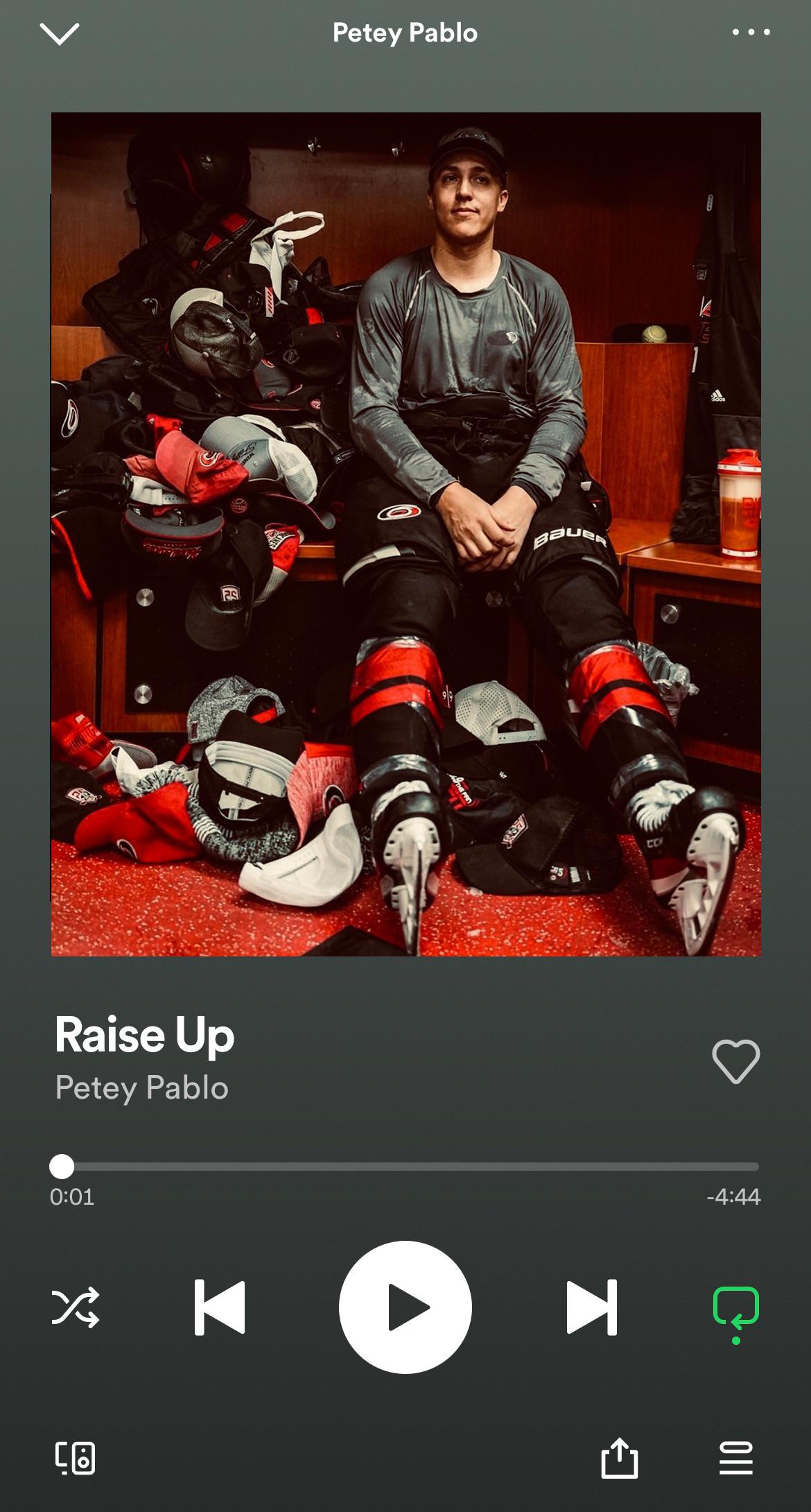Toggle shuffle mode
The width and height of the screenshot is (811, 1512).
click(x=76, y=1307)
